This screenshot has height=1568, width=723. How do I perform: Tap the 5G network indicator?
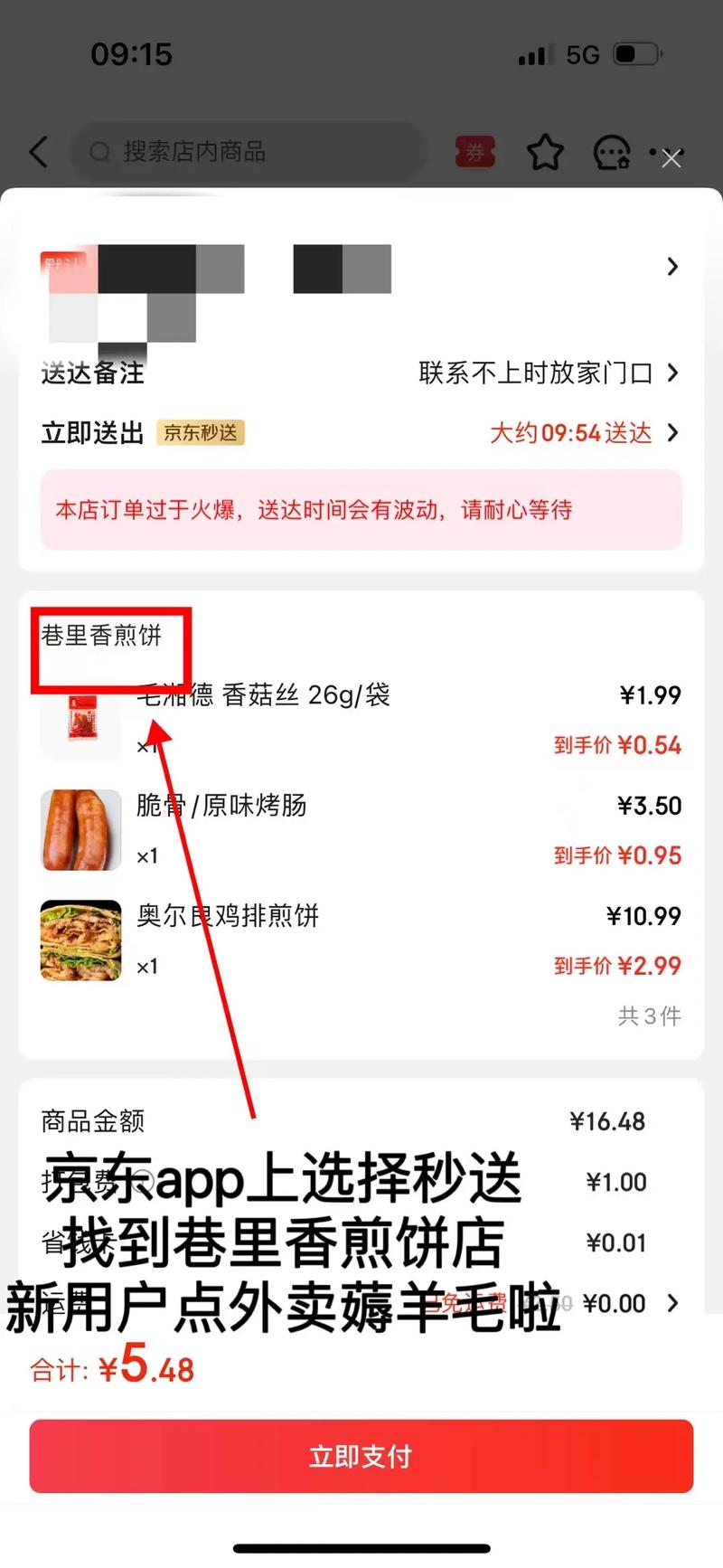point(584,54)
